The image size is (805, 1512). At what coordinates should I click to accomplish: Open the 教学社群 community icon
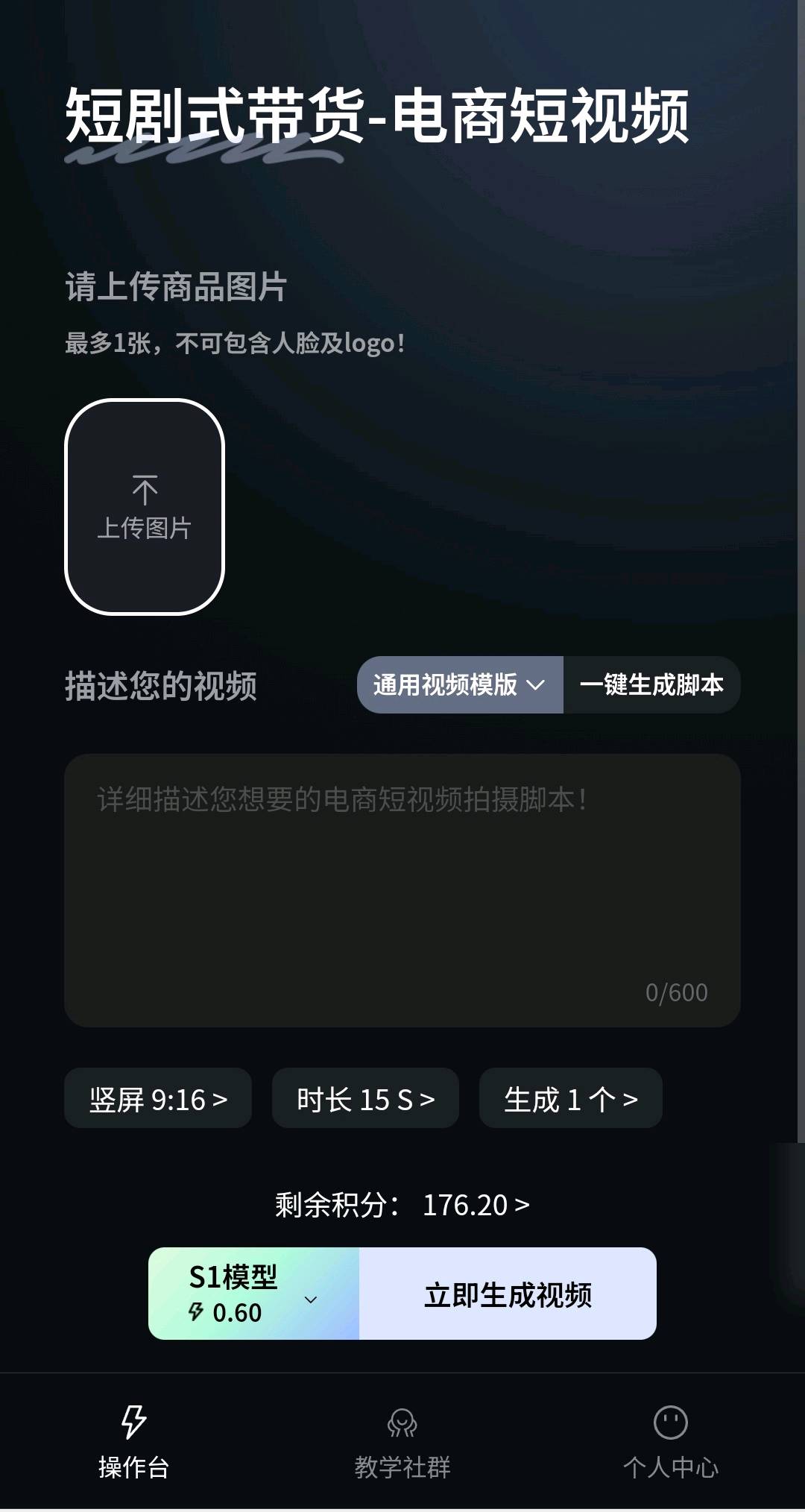[402, 1423]
